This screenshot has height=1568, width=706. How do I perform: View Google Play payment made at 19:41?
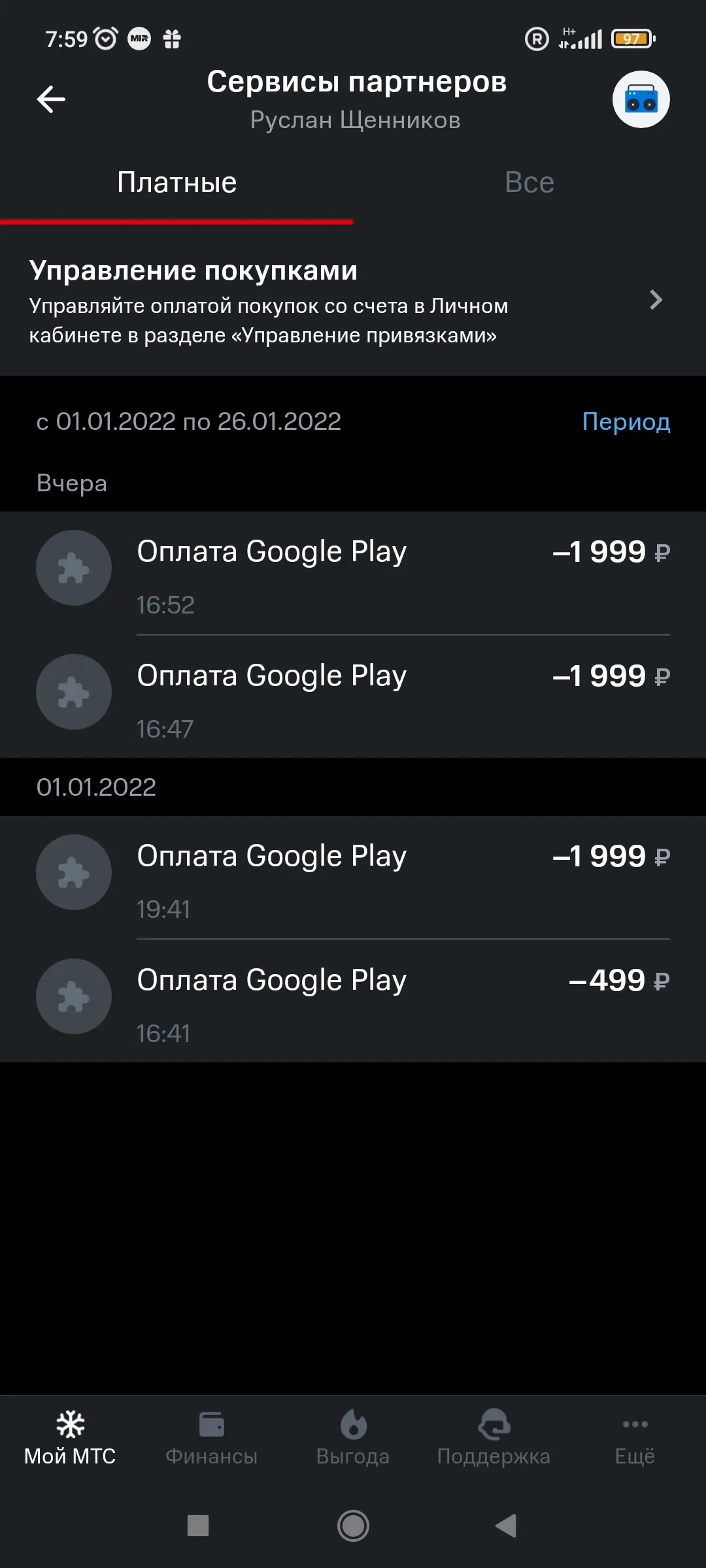(353, 877)
